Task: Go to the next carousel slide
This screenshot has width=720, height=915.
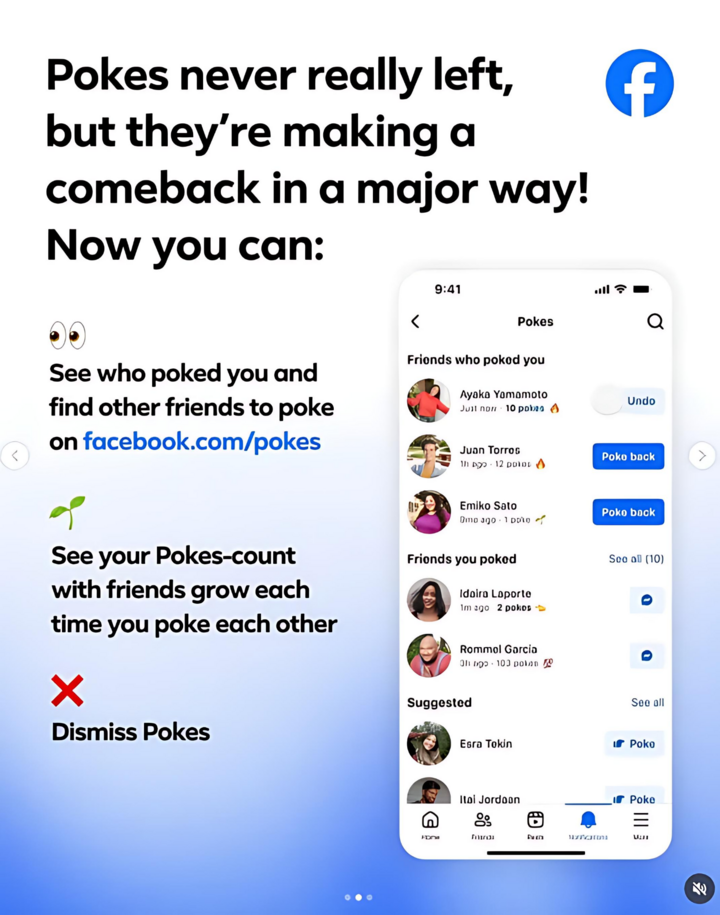Action: click(x=703, y=456)
